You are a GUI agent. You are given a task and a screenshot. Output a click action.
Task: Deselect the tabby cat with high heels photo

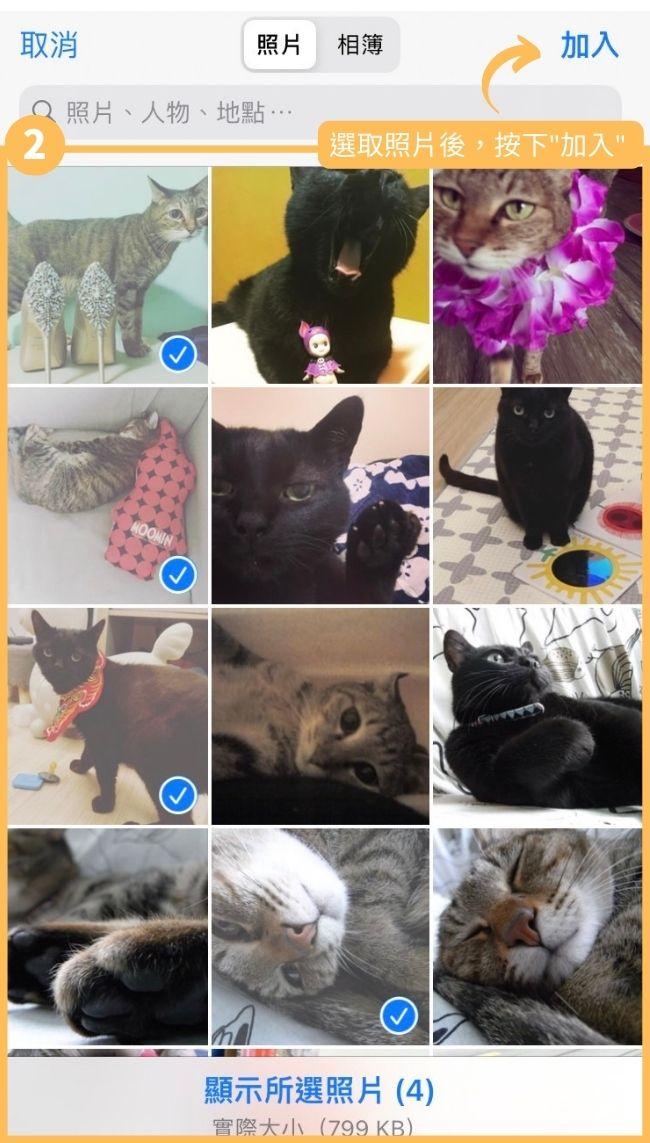point(108,275)
